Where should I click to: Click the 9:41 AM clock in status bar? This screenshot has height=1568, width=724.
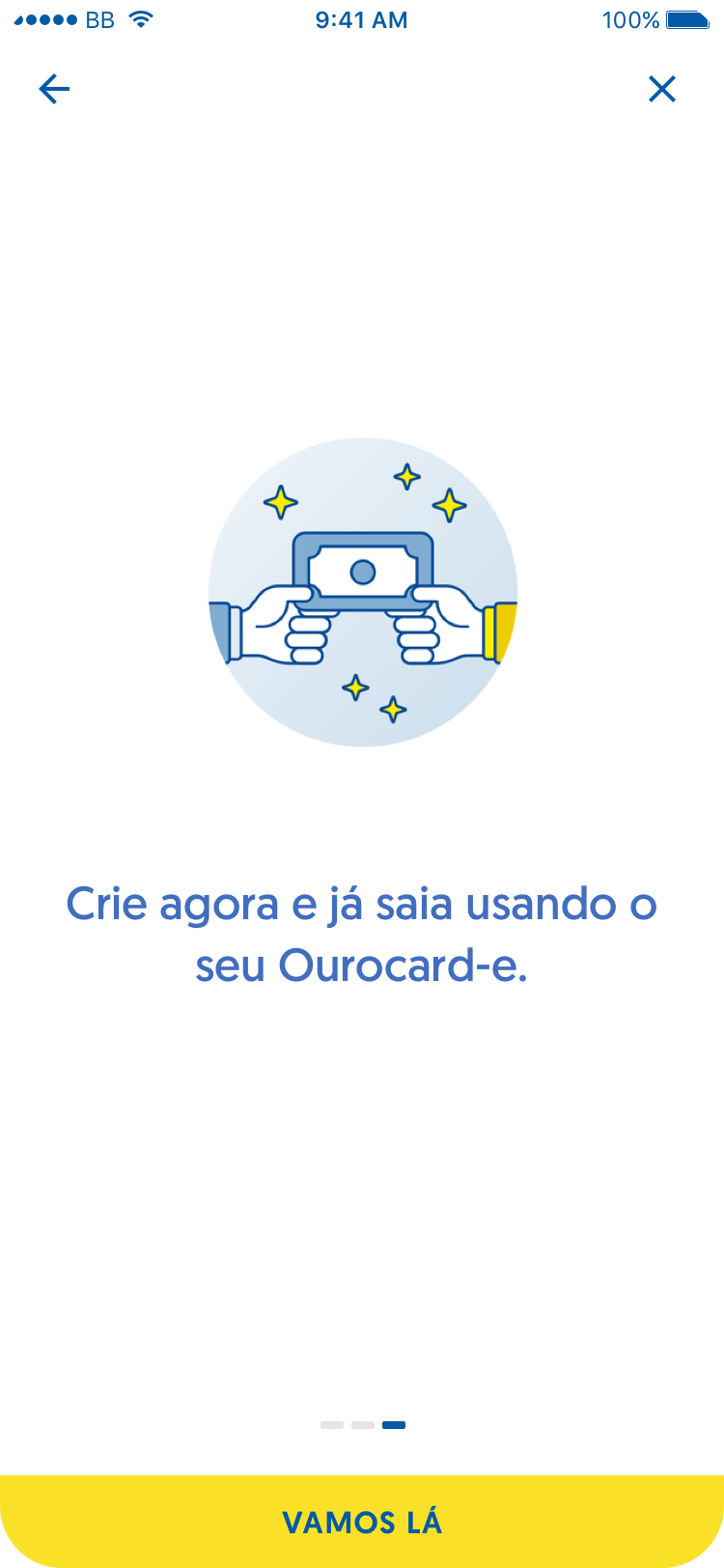(362, 19)
